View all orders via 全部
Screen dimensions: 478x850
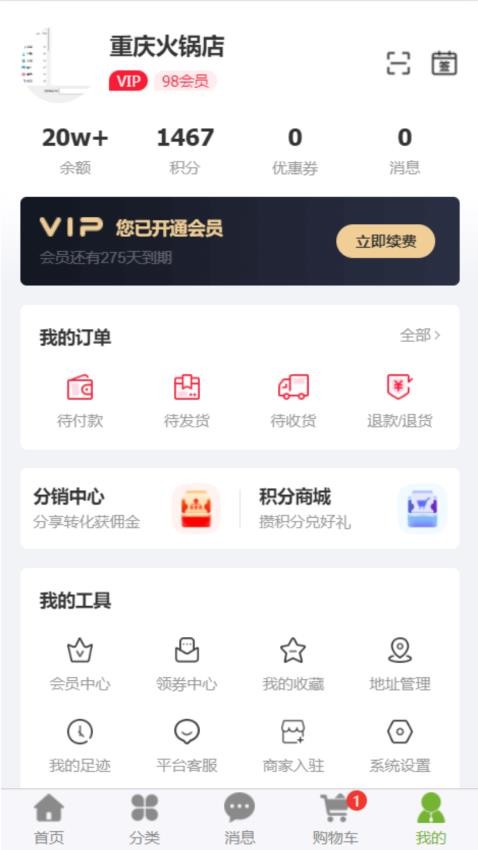[x=420, y=336]
